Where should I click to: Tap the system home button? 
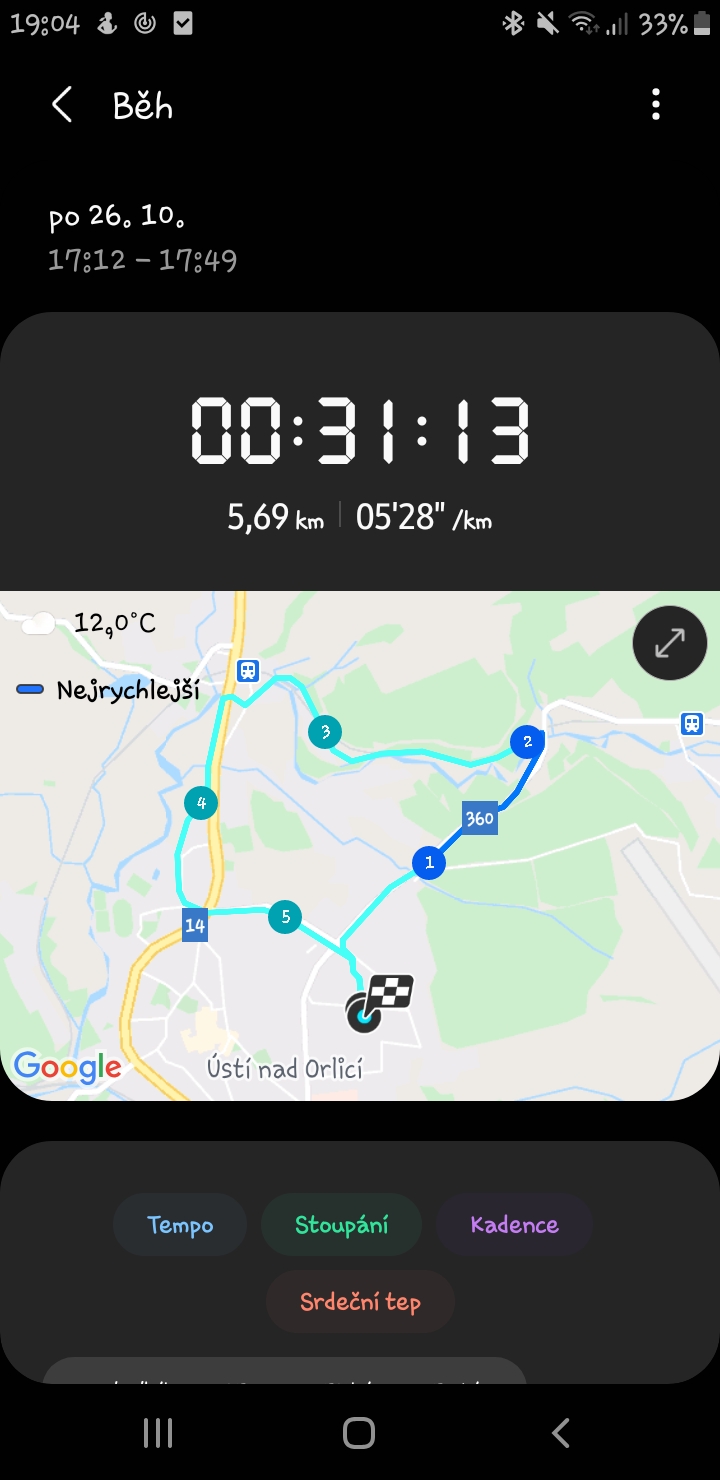359,1433
